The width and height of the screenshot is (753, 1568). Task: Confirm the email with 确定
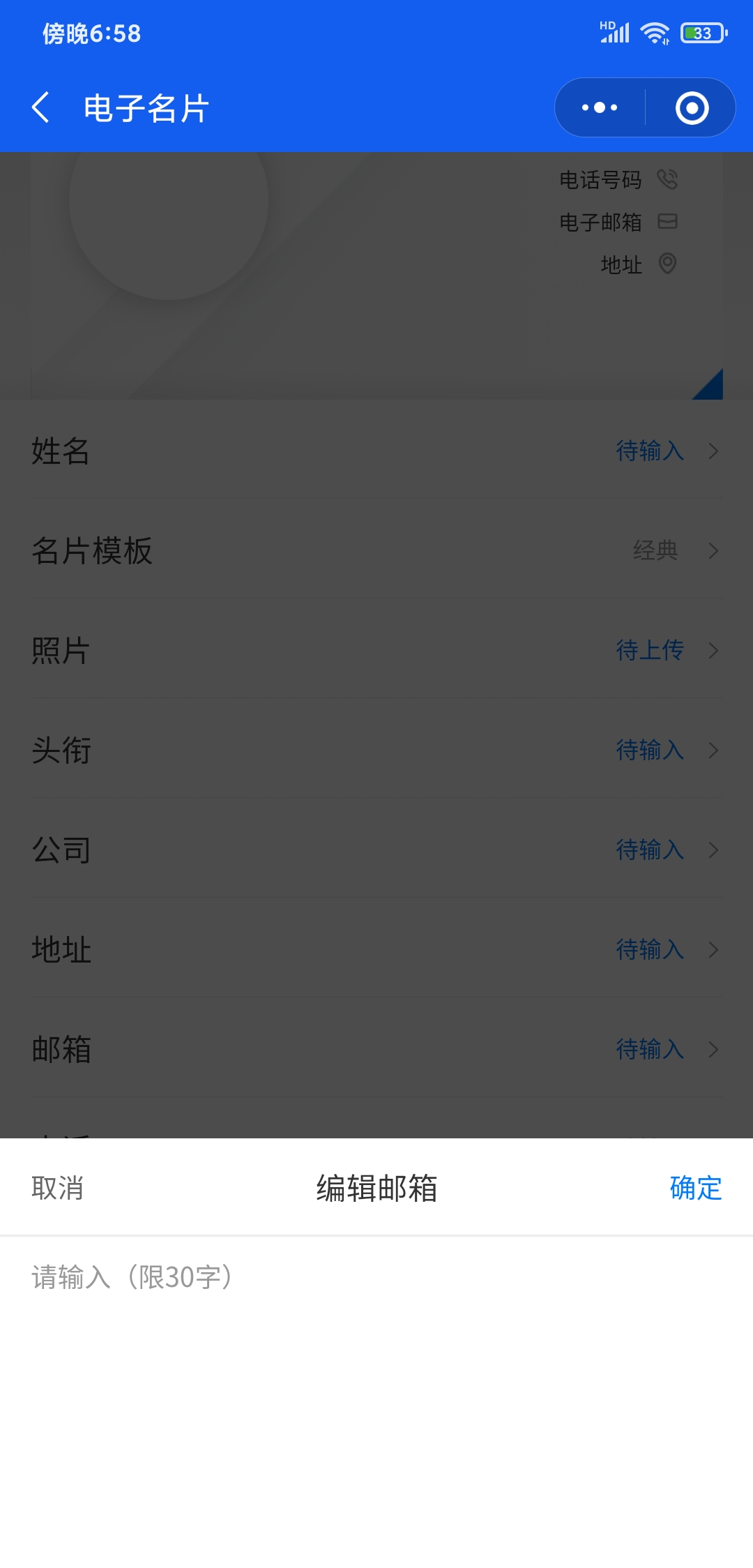coord(696,1187)
